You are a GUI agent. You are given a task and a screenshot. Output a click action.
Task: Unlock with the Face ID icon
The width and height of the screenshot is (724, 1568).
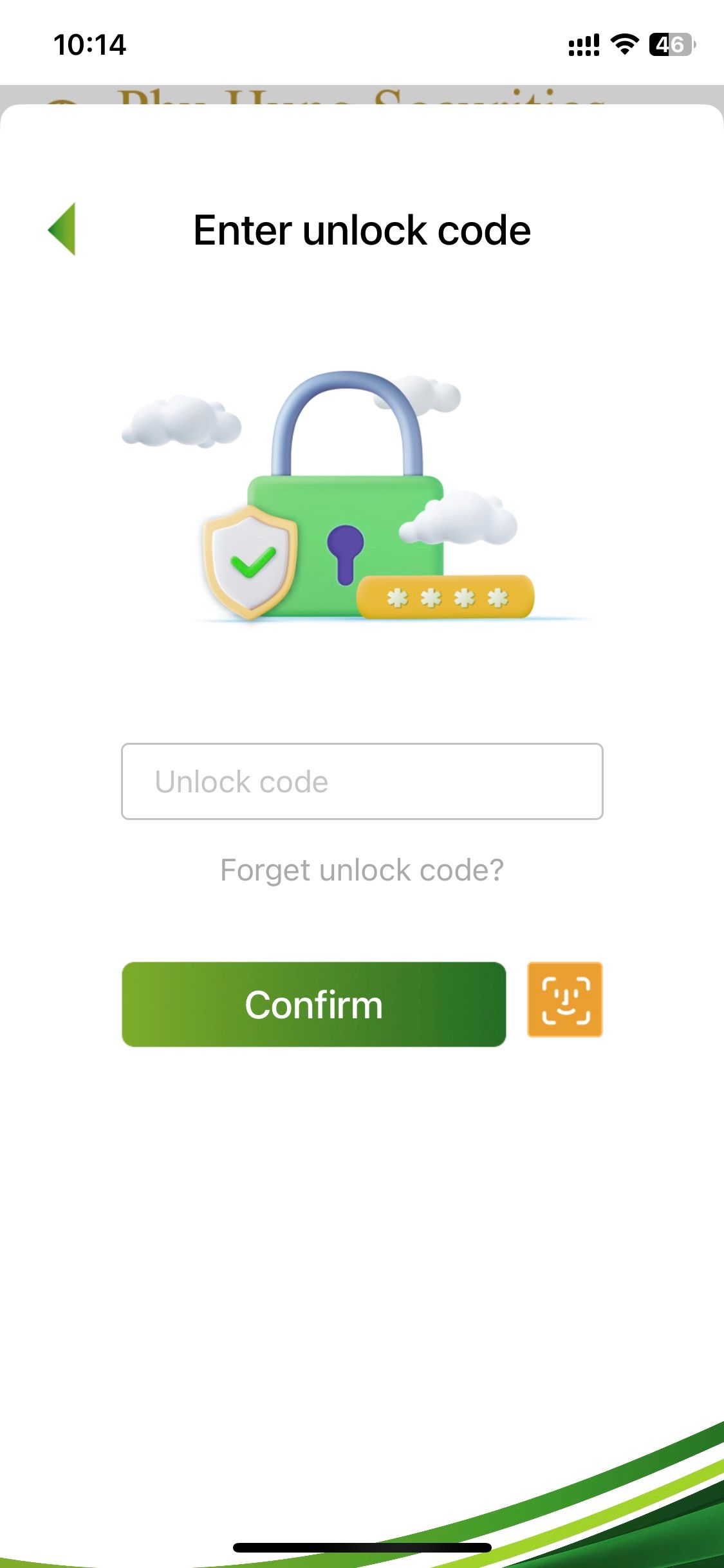tap(564, 1000)
